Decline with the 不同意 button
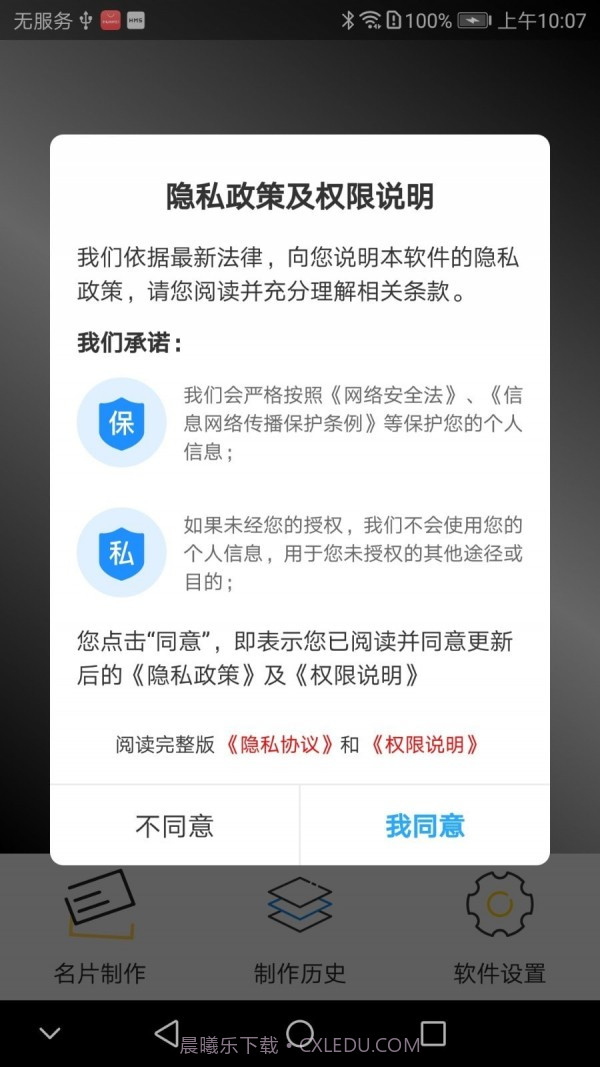 click(175, 826)
